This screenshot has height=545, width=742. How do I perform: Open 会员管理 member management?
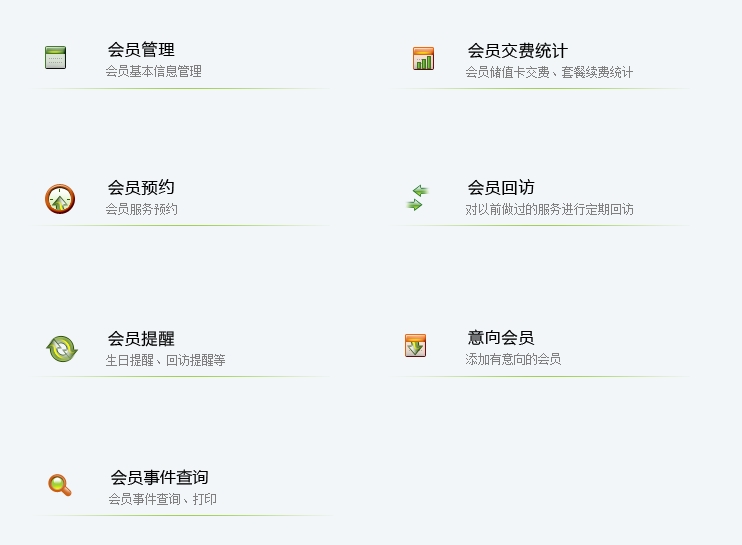pyautogui.click(x=141, y=50)
